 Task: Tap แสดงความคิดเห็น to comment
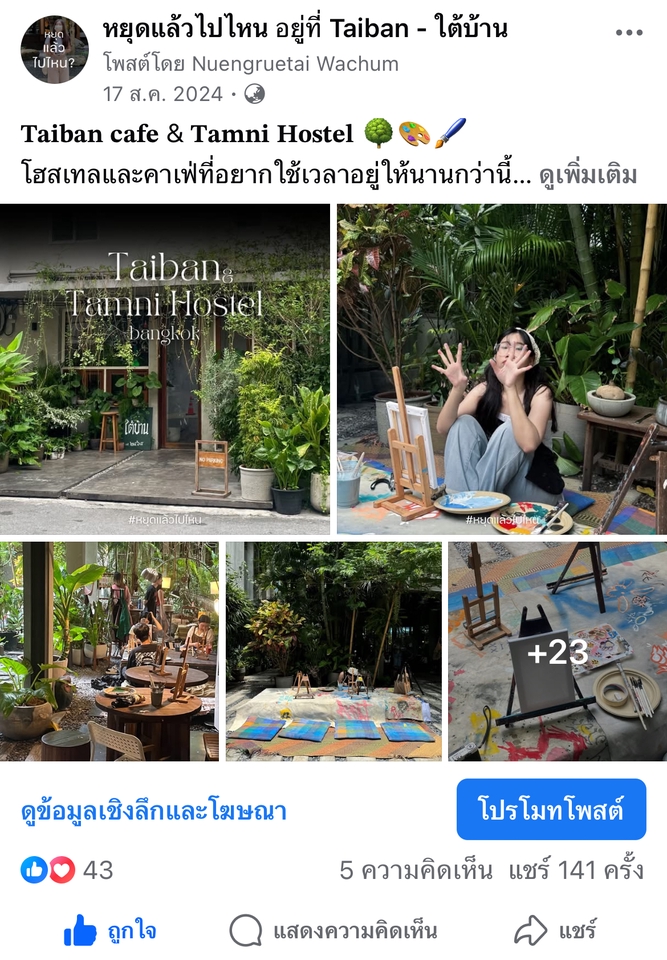[333, 931]
